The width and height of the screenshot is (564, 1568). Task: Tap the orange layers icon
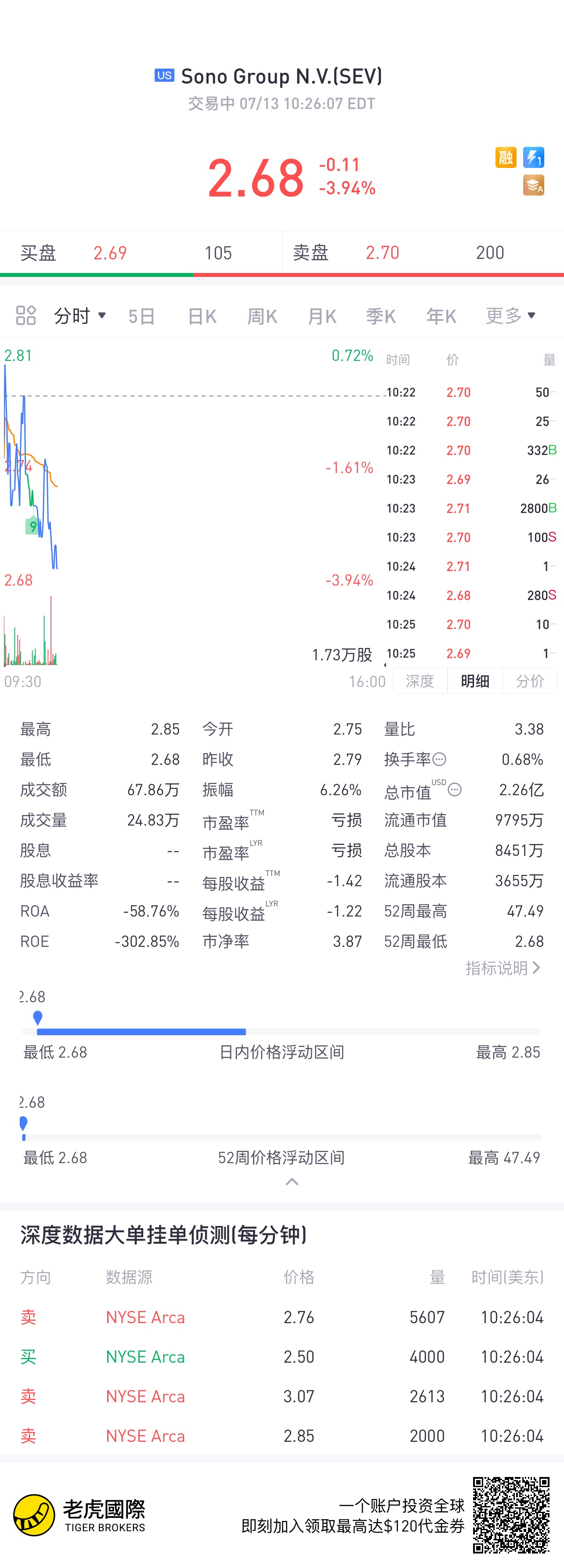click(534, 185)
